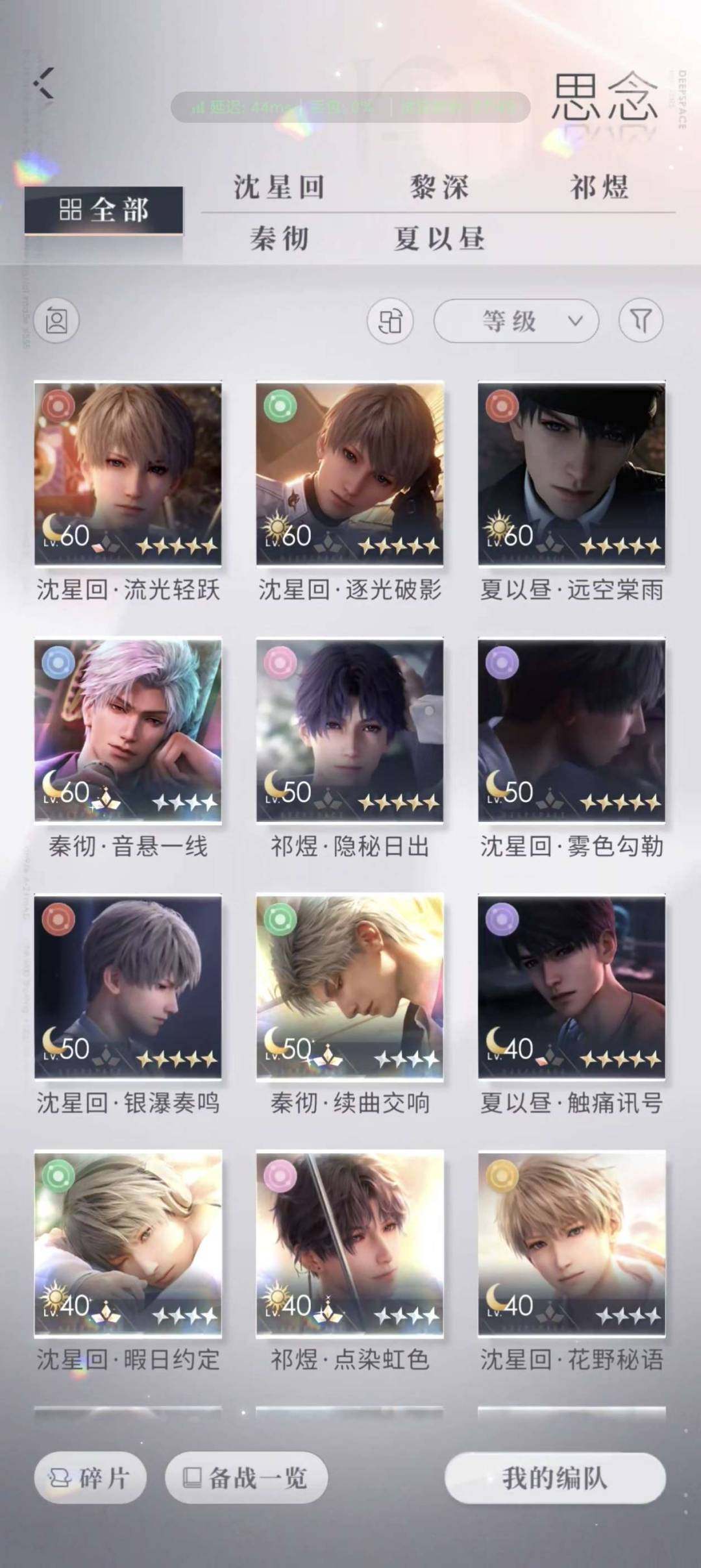Screen dimensions: 701x1568
Task: Open 备战一览 overview
Action: (x=247, y=1478)
